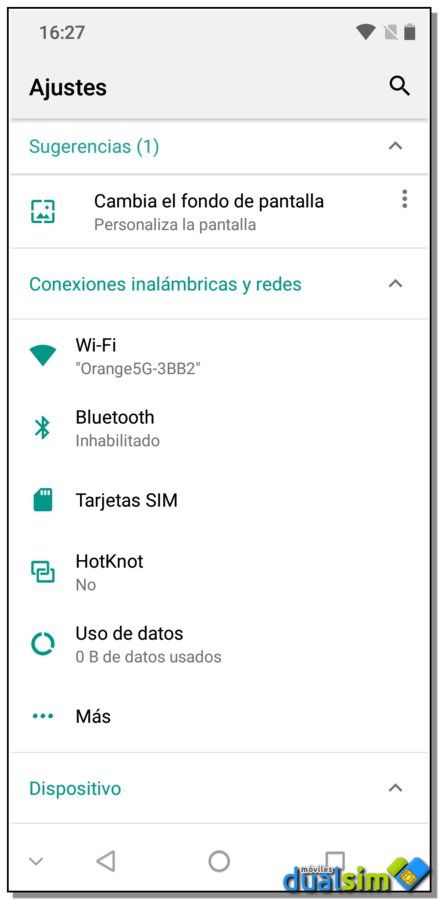Open Uso de datos
The width and height of the screenshot is (439, 900).
[219, 645]
